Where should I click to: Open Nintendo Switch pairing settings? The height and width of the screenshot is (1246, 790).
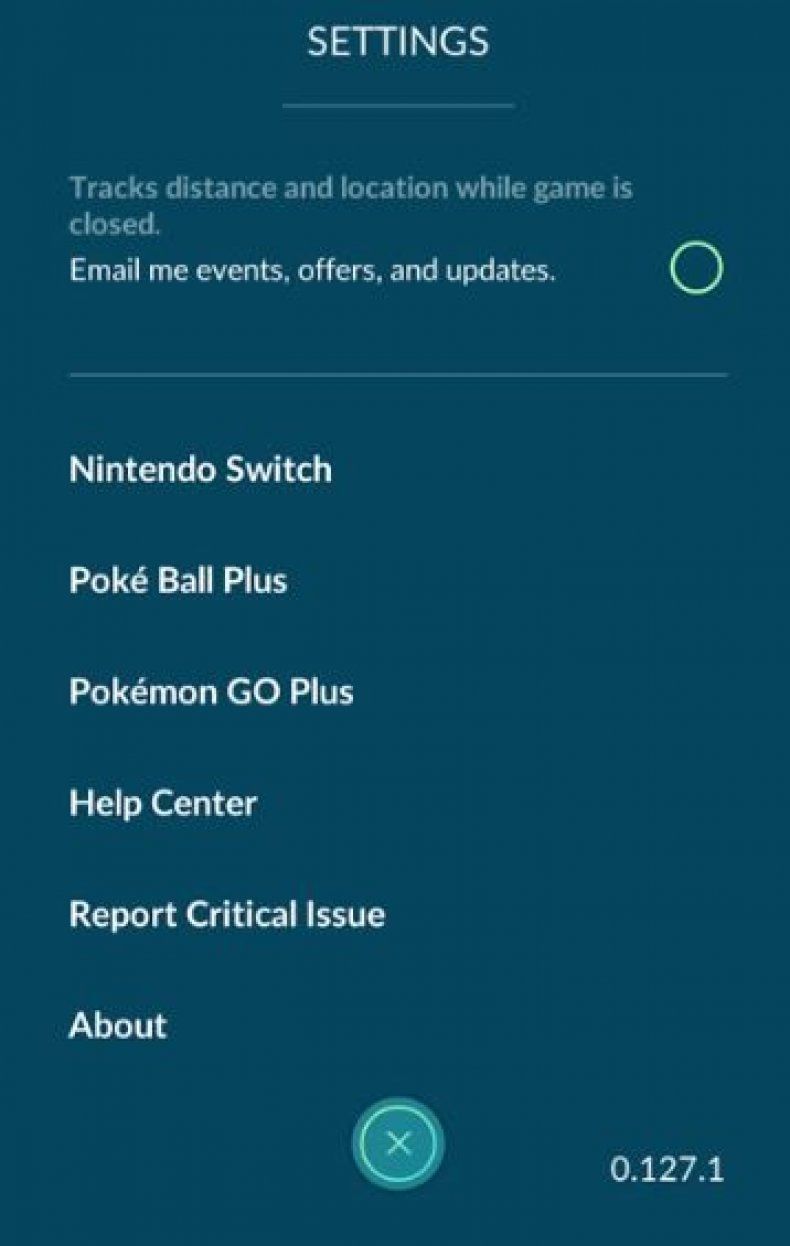[199, 469]
